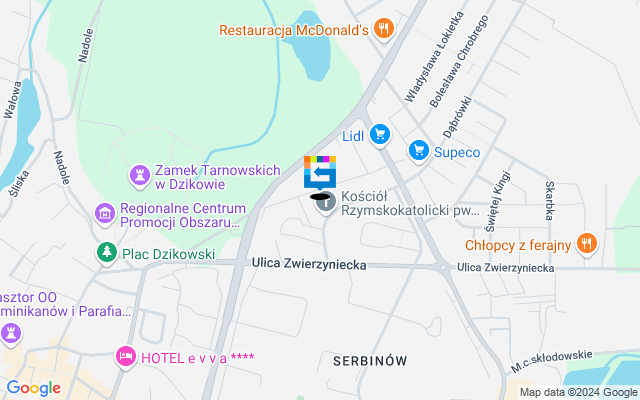Viewport: 640px width, 400px height.
Task: Open Regionalne Centrum Promocji museum pin
Action: tap(104, 214)
